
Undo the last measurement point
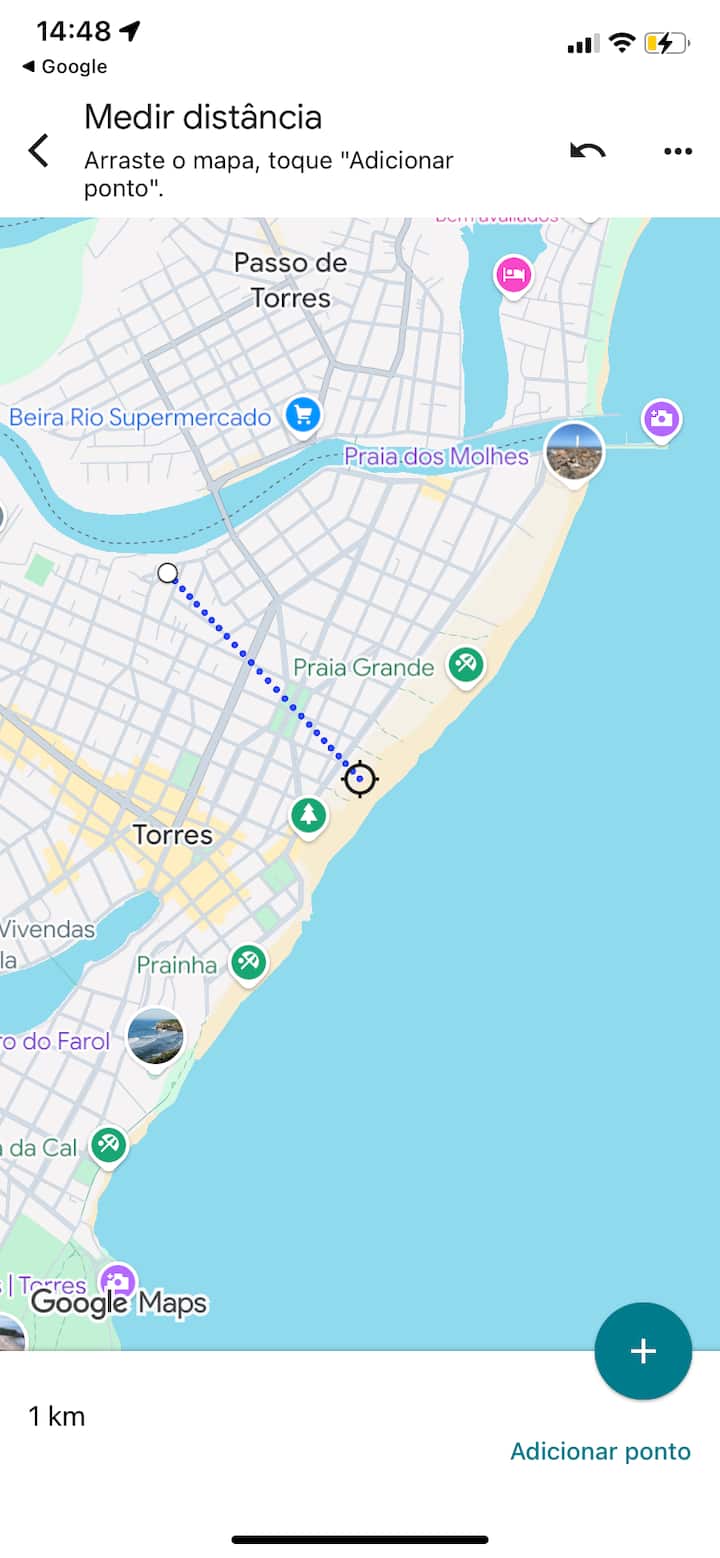(587, 151)
